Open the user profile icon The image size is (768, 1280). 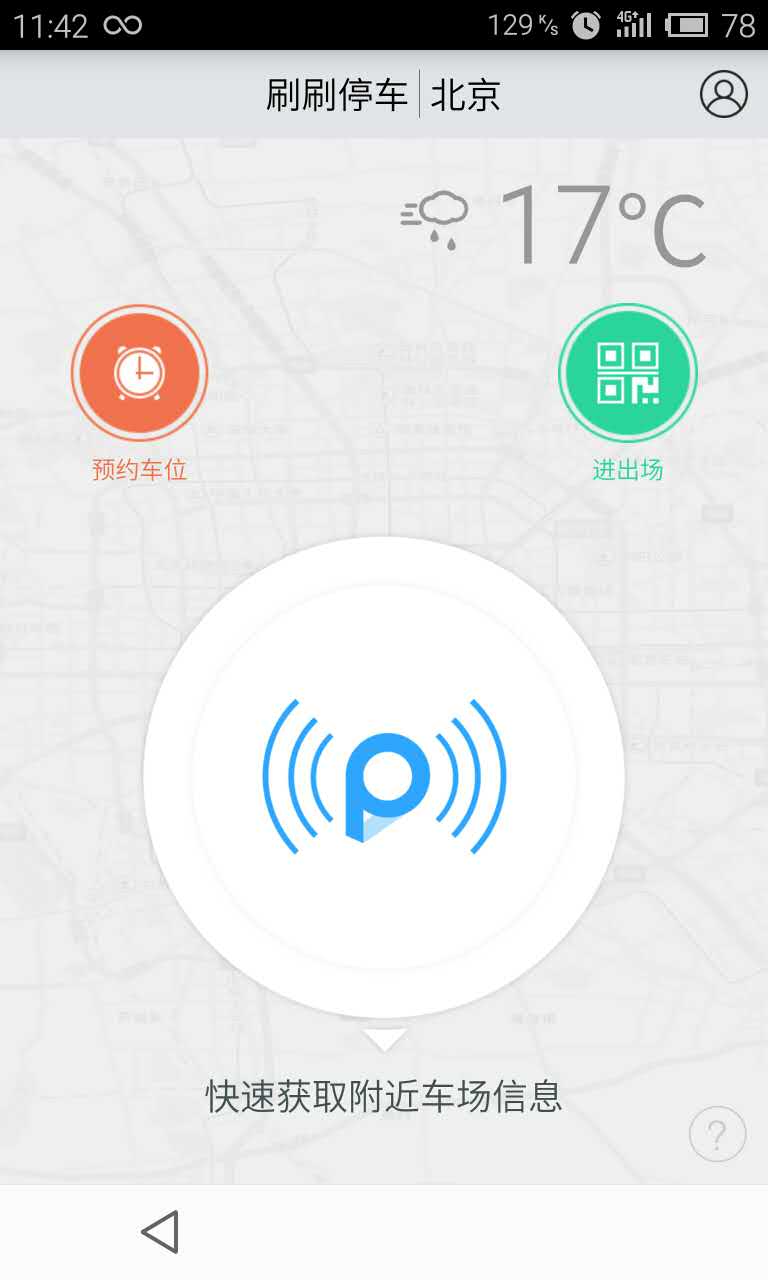[x=723, y=94]
